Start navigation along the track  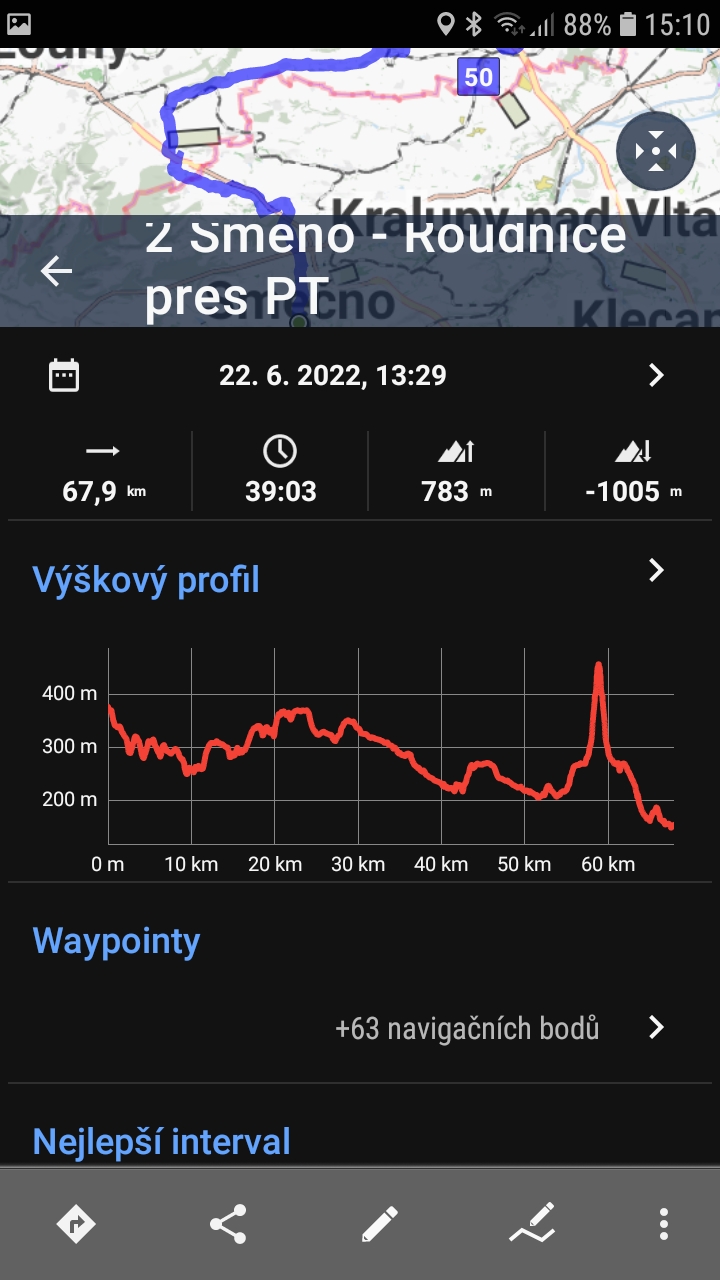point(76,1224)
